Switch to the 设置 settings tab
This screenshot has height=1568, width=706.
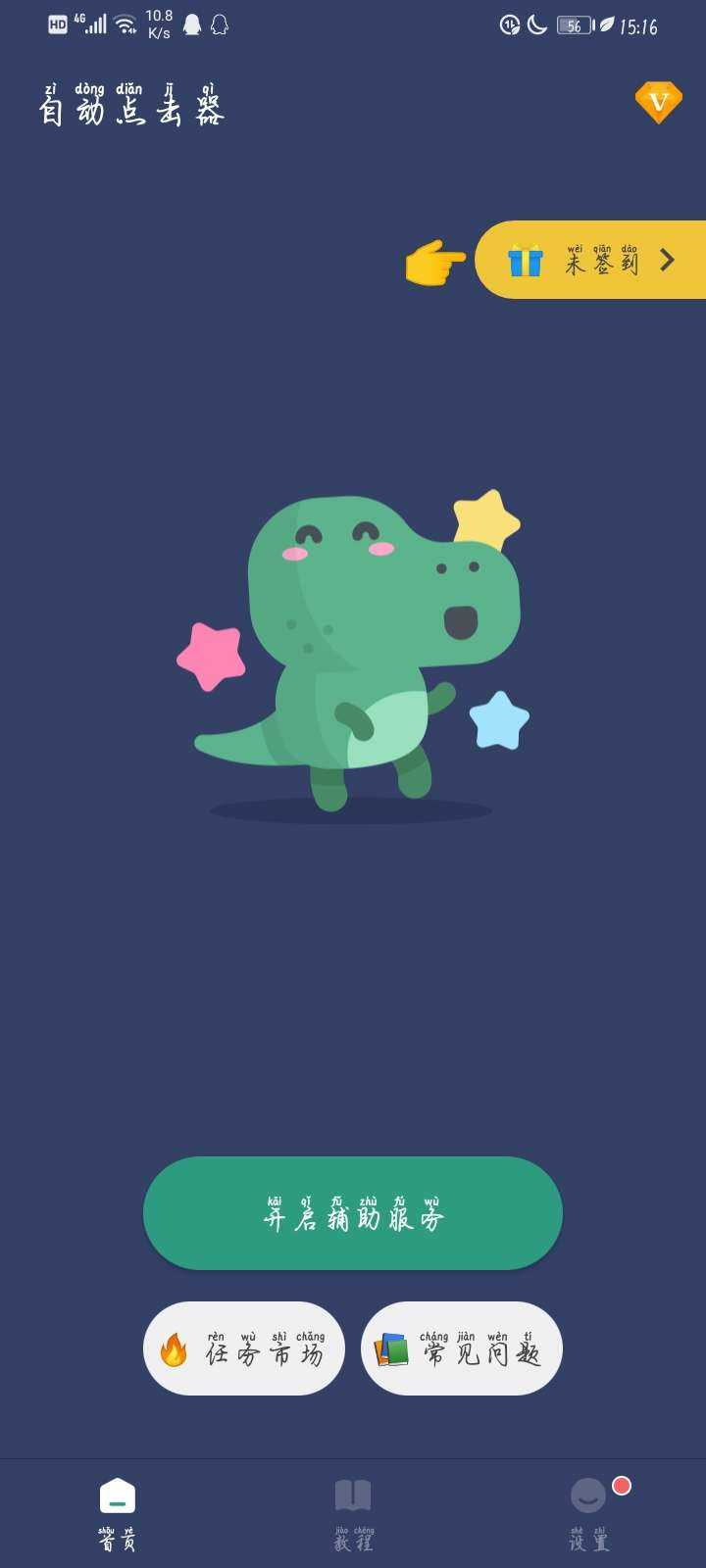coord(589,1514)
